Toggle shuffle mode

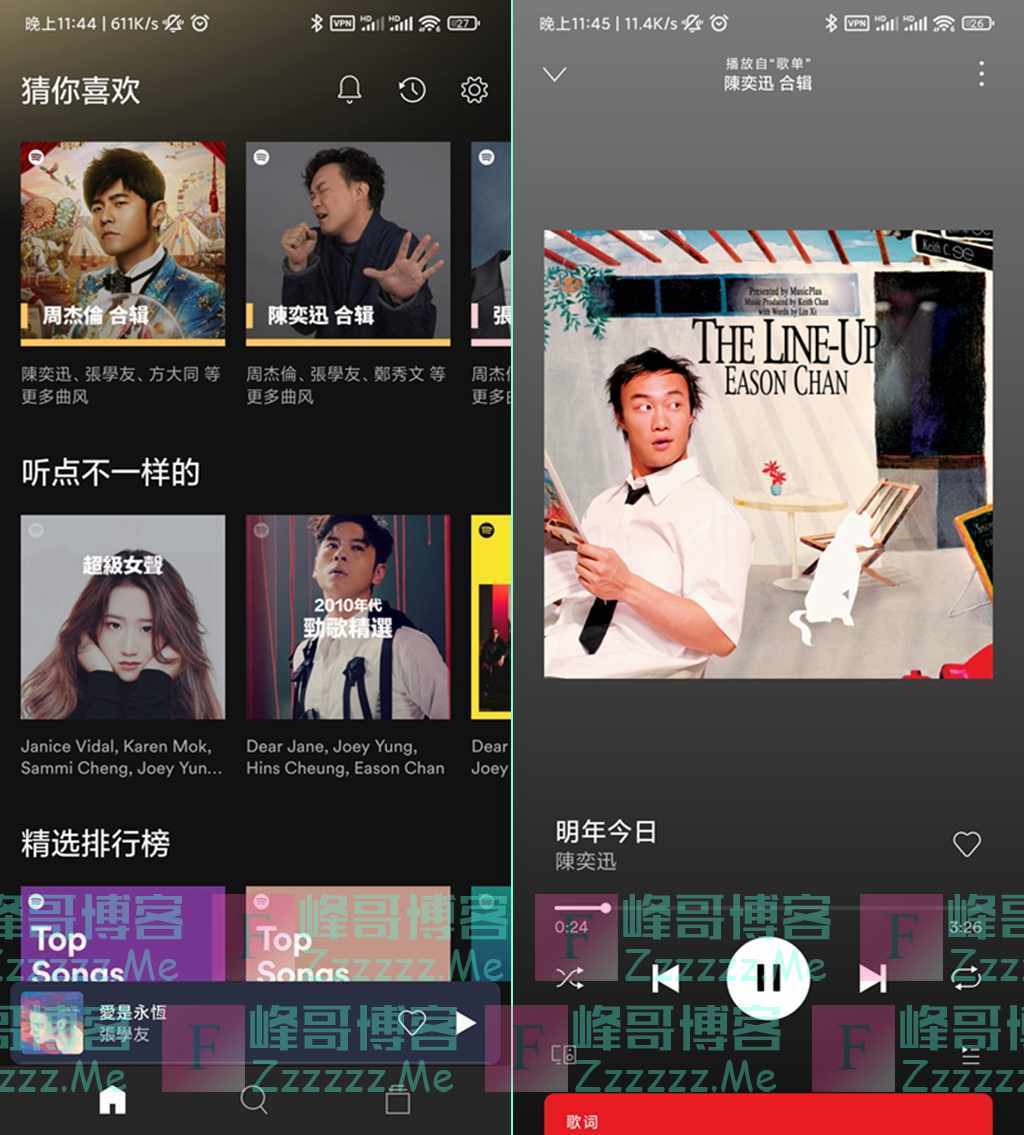pos(570,978)
